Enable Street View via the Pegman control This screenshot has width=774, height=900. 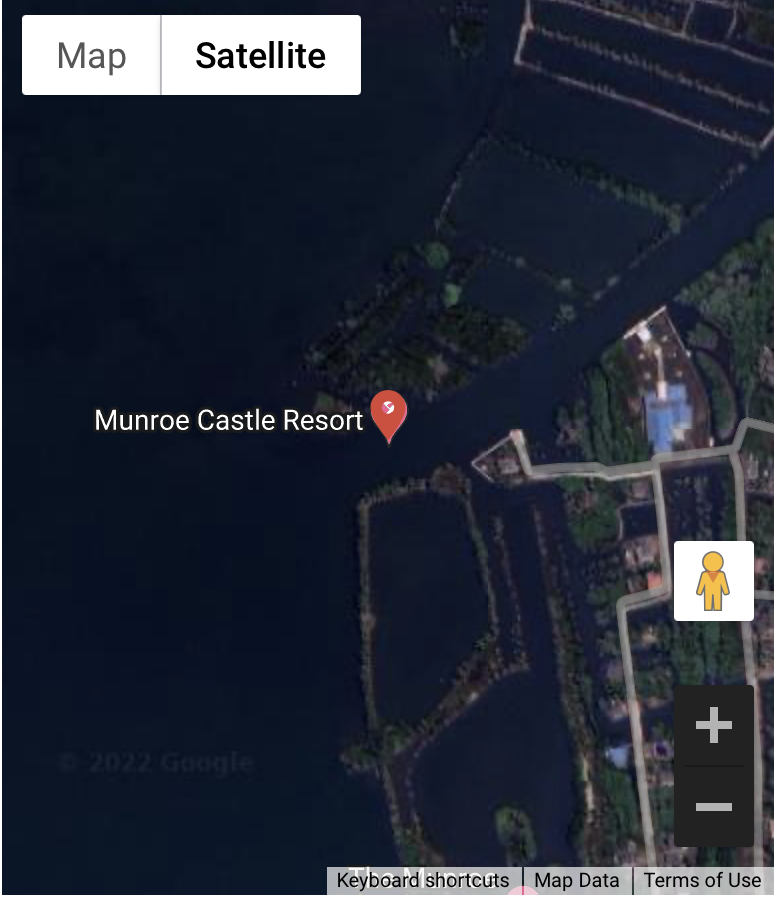tap(713, 581)
